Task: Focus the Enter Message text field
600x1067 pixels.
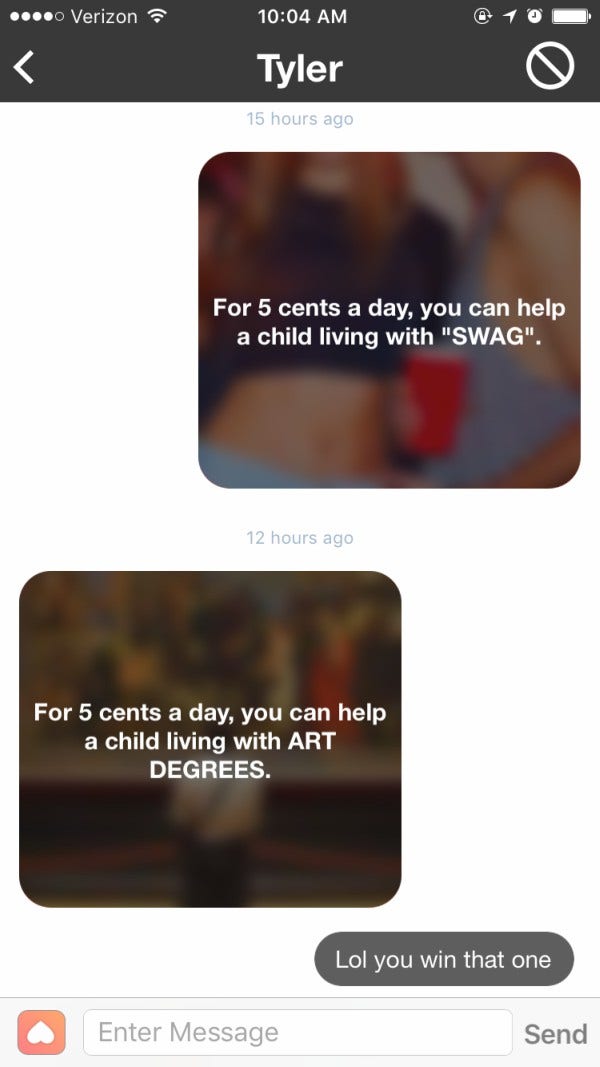Action: [x=297, y=1032]
